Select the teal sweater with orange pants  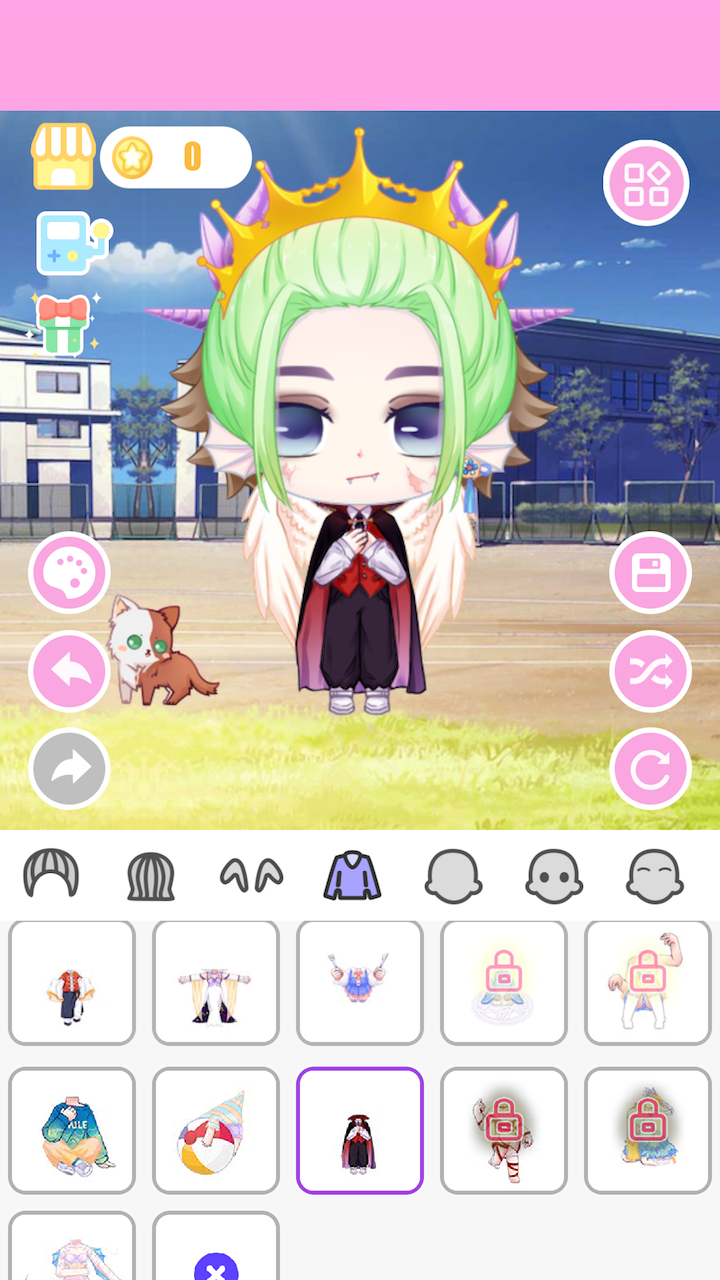click(72, 1130)
